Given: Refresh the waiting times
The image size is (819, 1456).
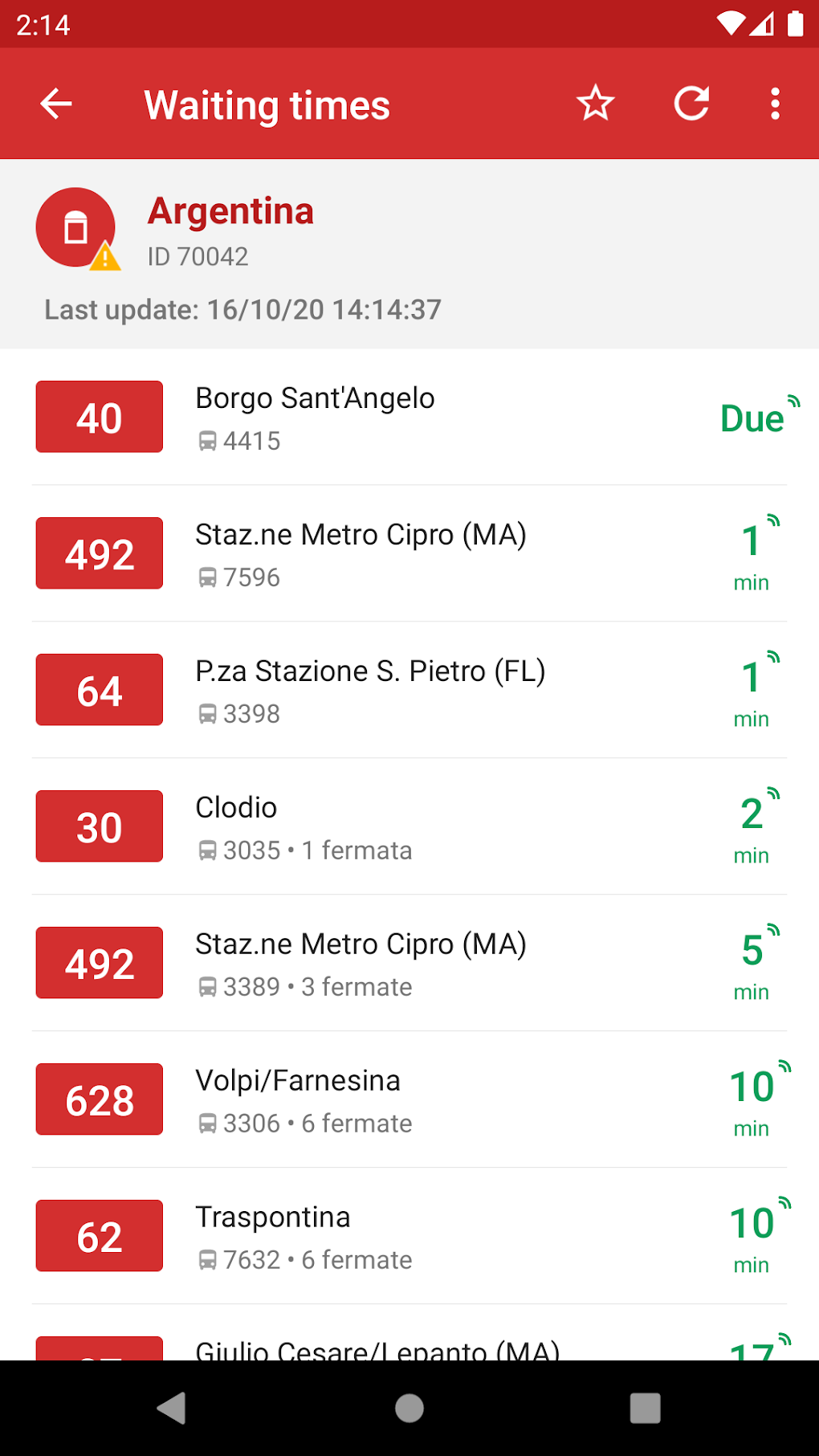Looking at the screenshot, I should click(693, 103).
